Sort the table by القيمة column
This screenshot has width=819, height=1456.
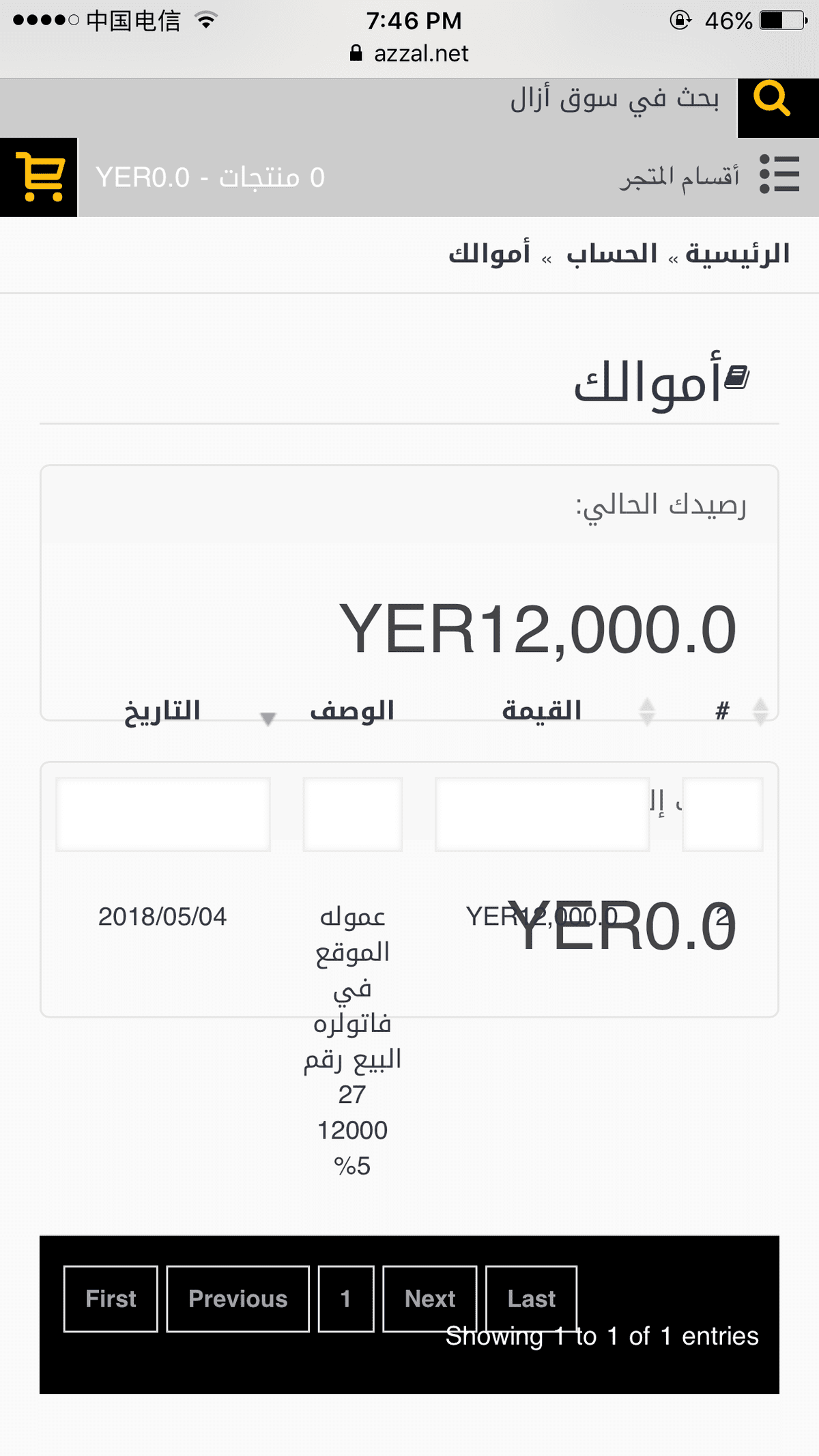click(542, 711)
